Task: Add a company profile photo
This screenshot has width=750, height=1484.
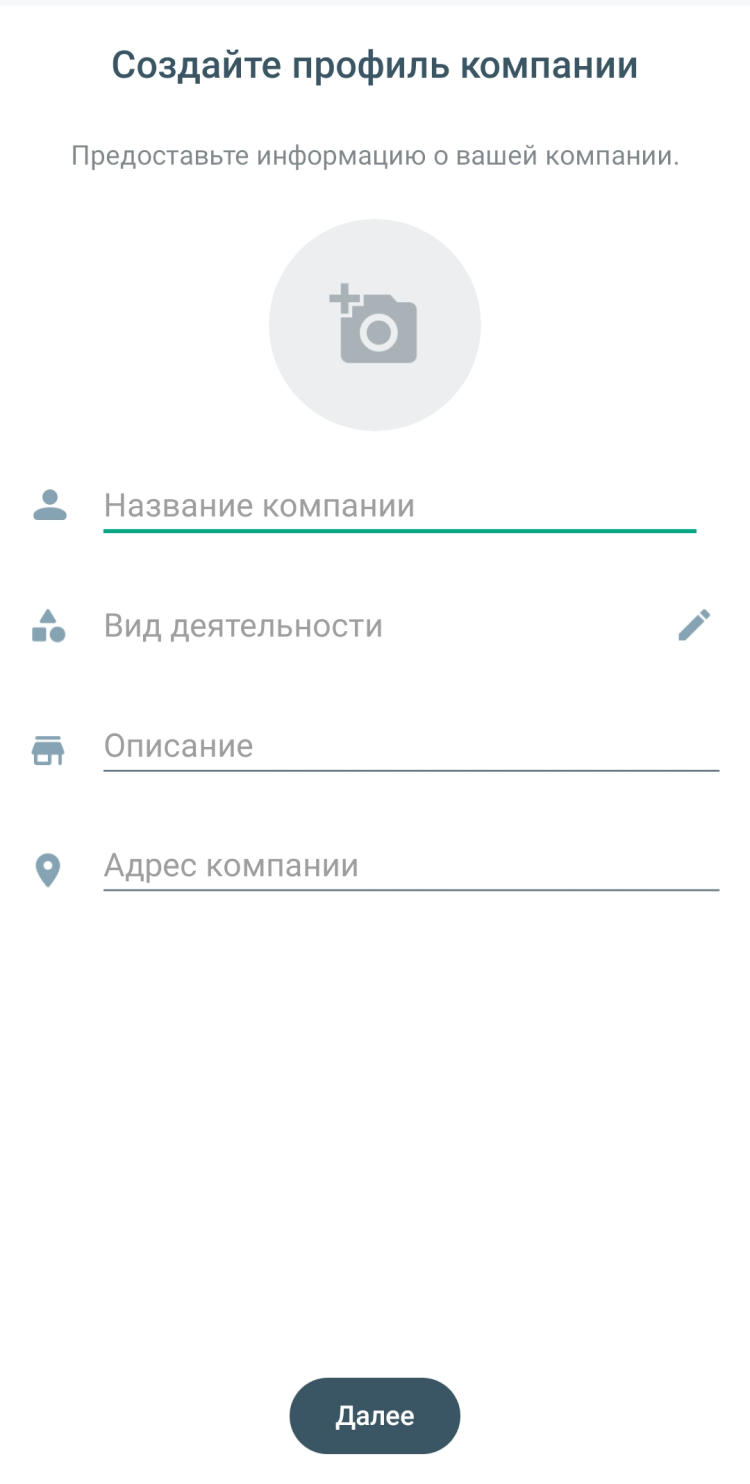Action: (x=375, y=325)
